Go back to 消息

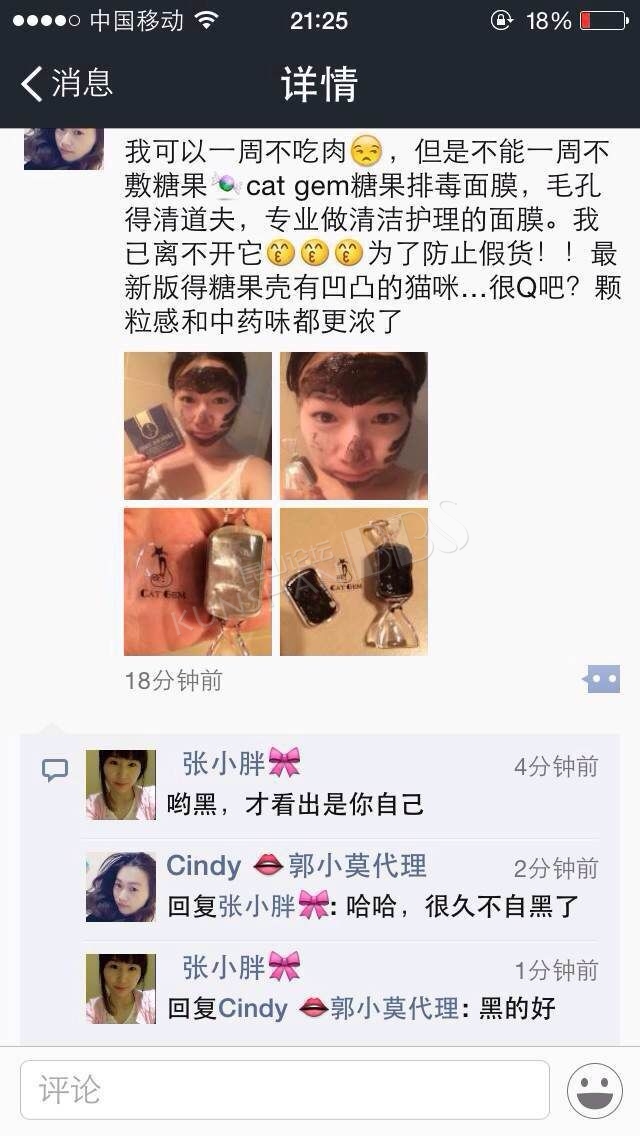coord(67,83)
